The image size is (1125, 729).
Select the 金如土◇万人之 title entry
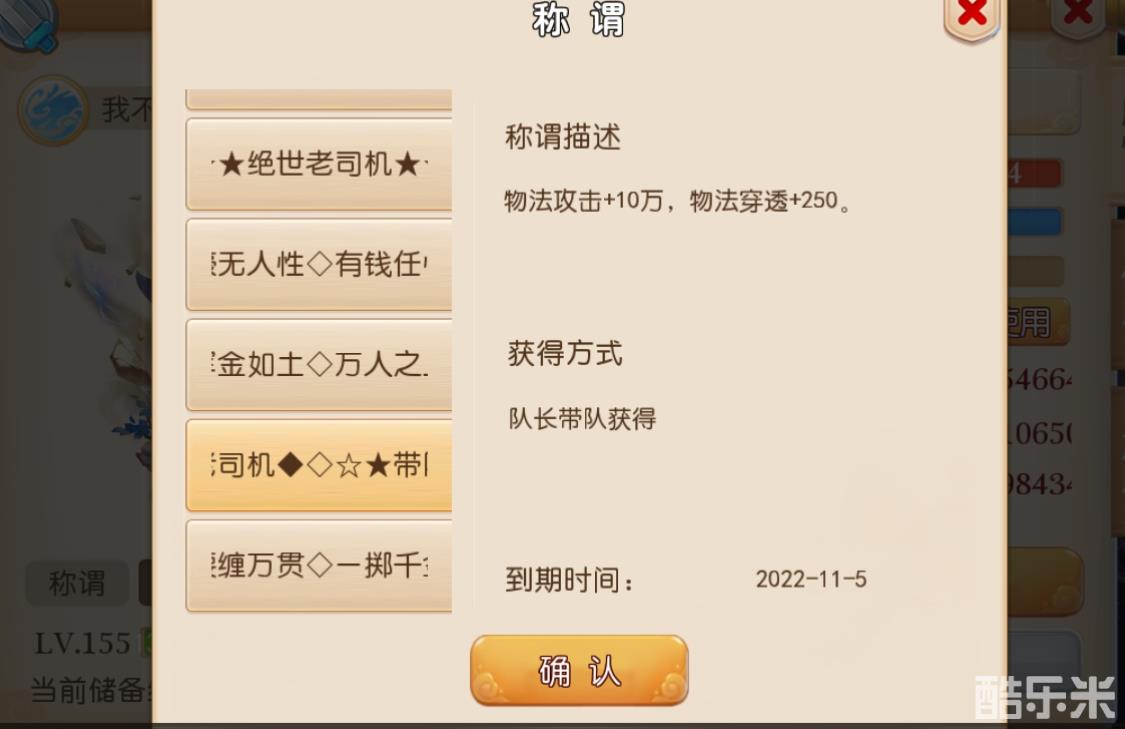pos(319,365)
